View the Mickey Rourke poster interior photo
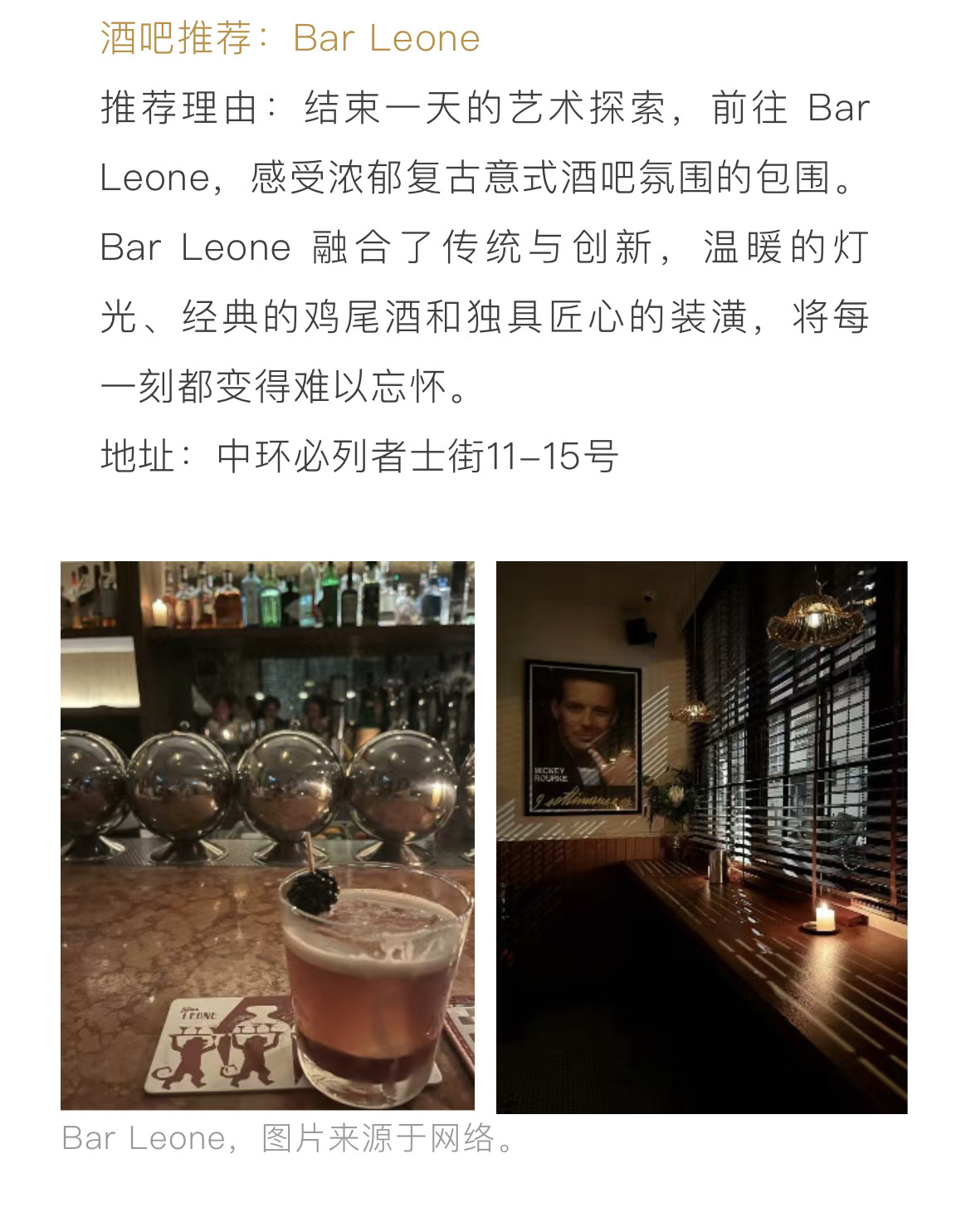 [x=701, y=837]
